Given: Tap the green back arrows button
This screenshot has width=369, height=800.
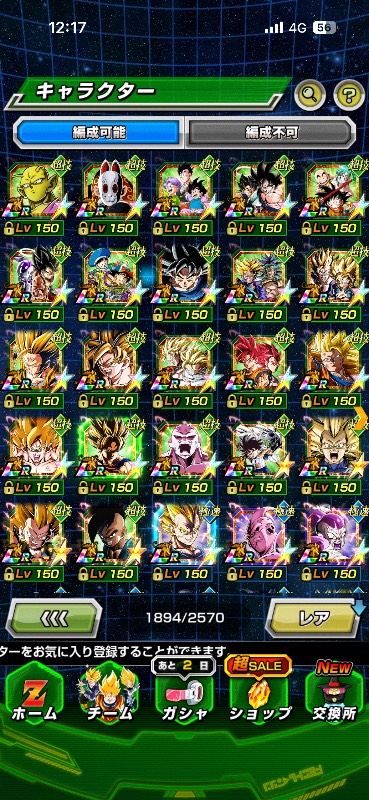Looking at the screenshot, I should (x=54, y=618).
